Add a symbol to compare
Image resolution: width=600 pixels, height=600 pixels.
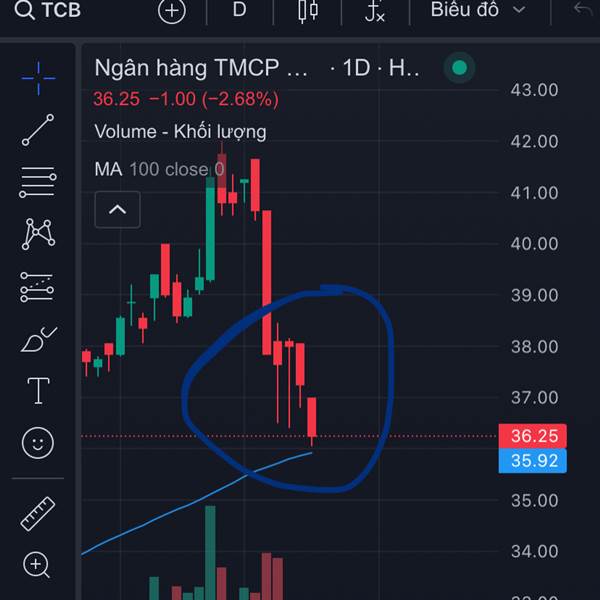coord(172,11)
